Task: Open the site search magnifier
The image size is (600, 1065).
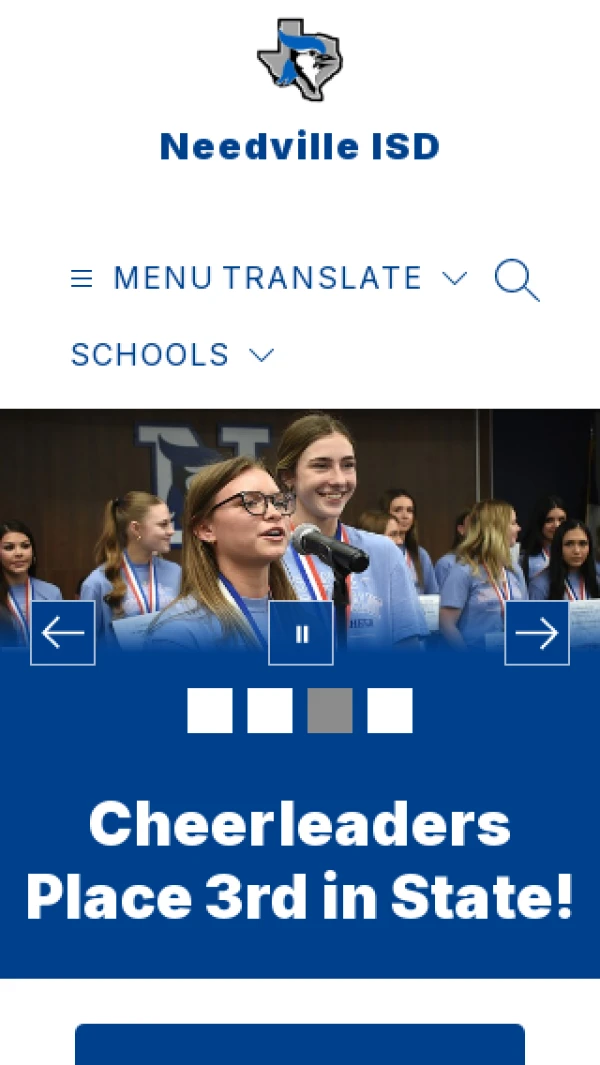Action: (x=516, y=279)
